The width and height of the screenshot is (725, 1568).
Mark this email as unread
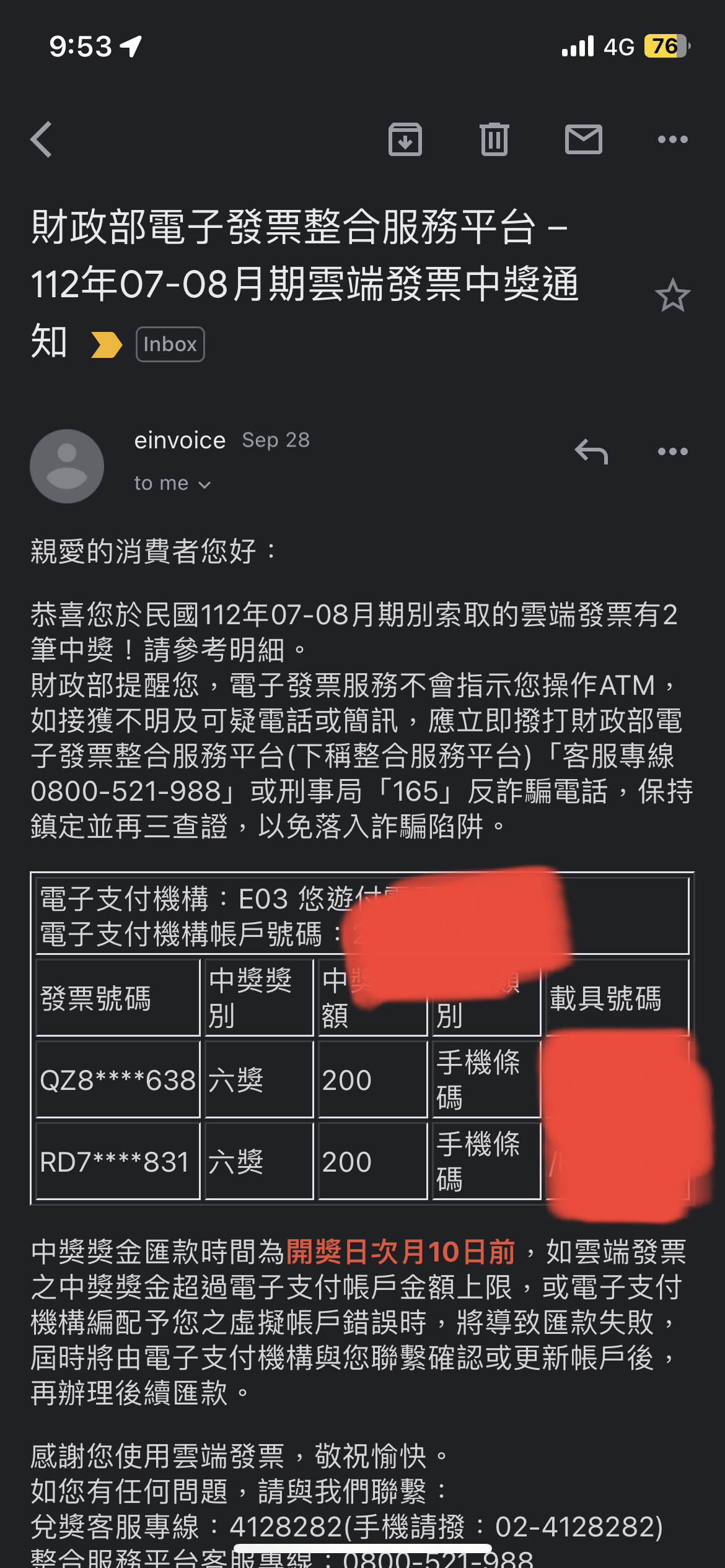tap(583, 139)
